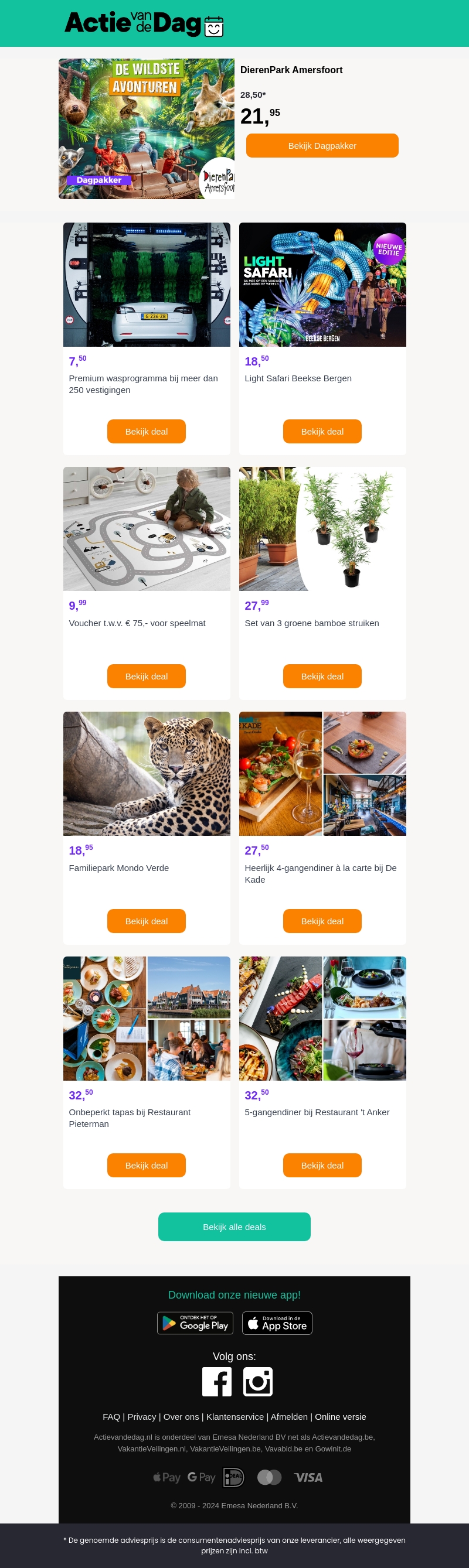Open the DierenPark Amersfoort banner image
Screen dimensions: 469x1568
(x=146, y=128)
